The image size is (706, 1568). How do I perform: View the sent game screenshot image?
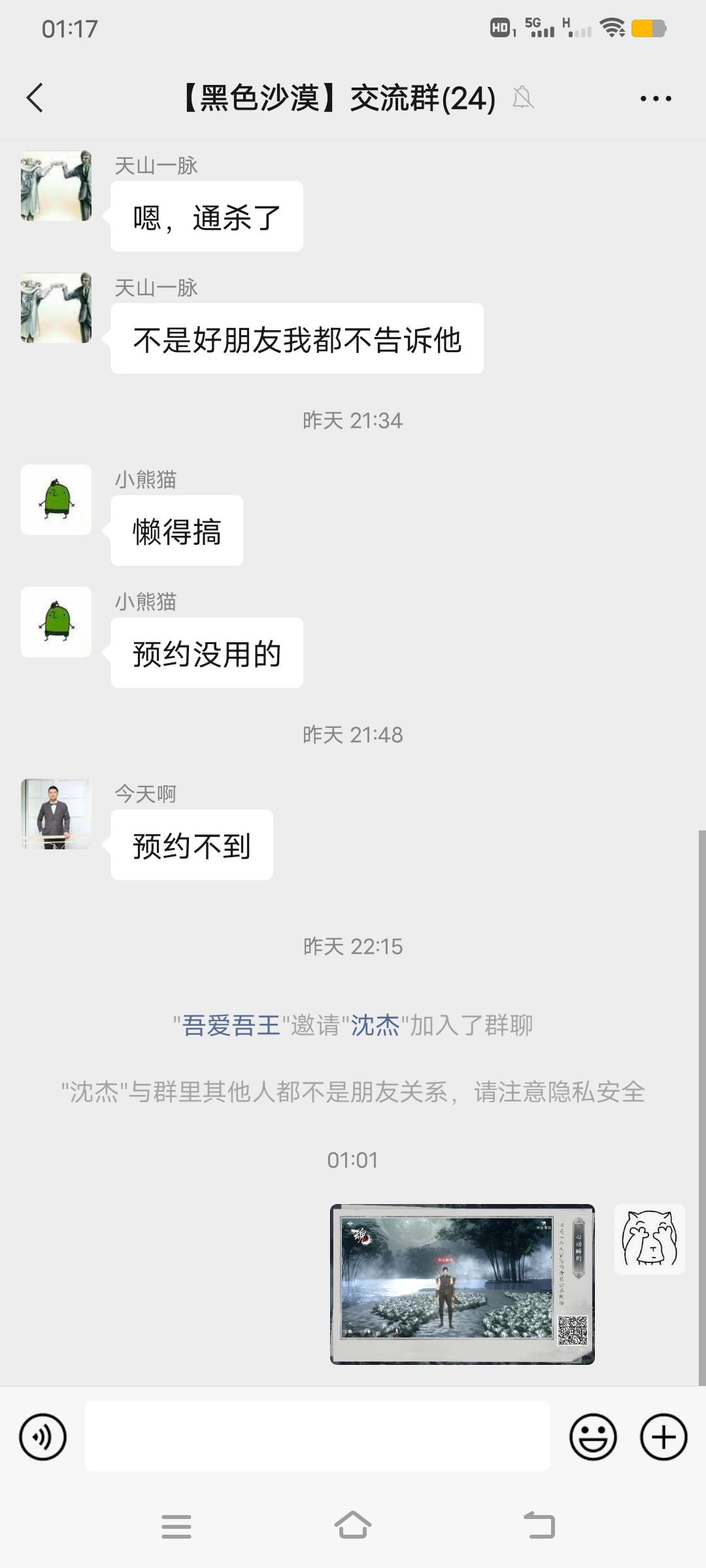tap(462, 1284)
